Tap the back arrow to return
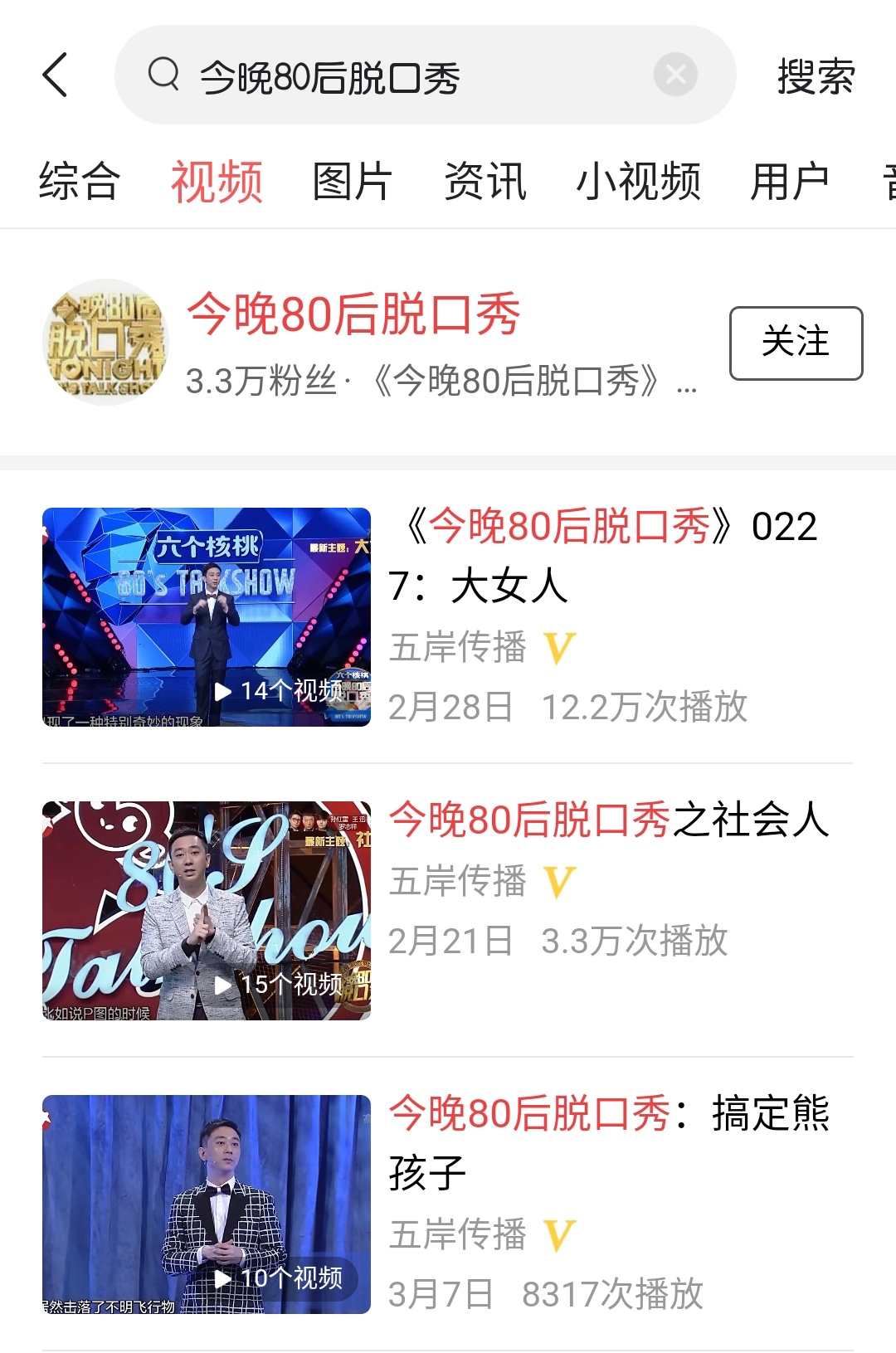This screenshot has height=1353, width=896. coord(55,75)
